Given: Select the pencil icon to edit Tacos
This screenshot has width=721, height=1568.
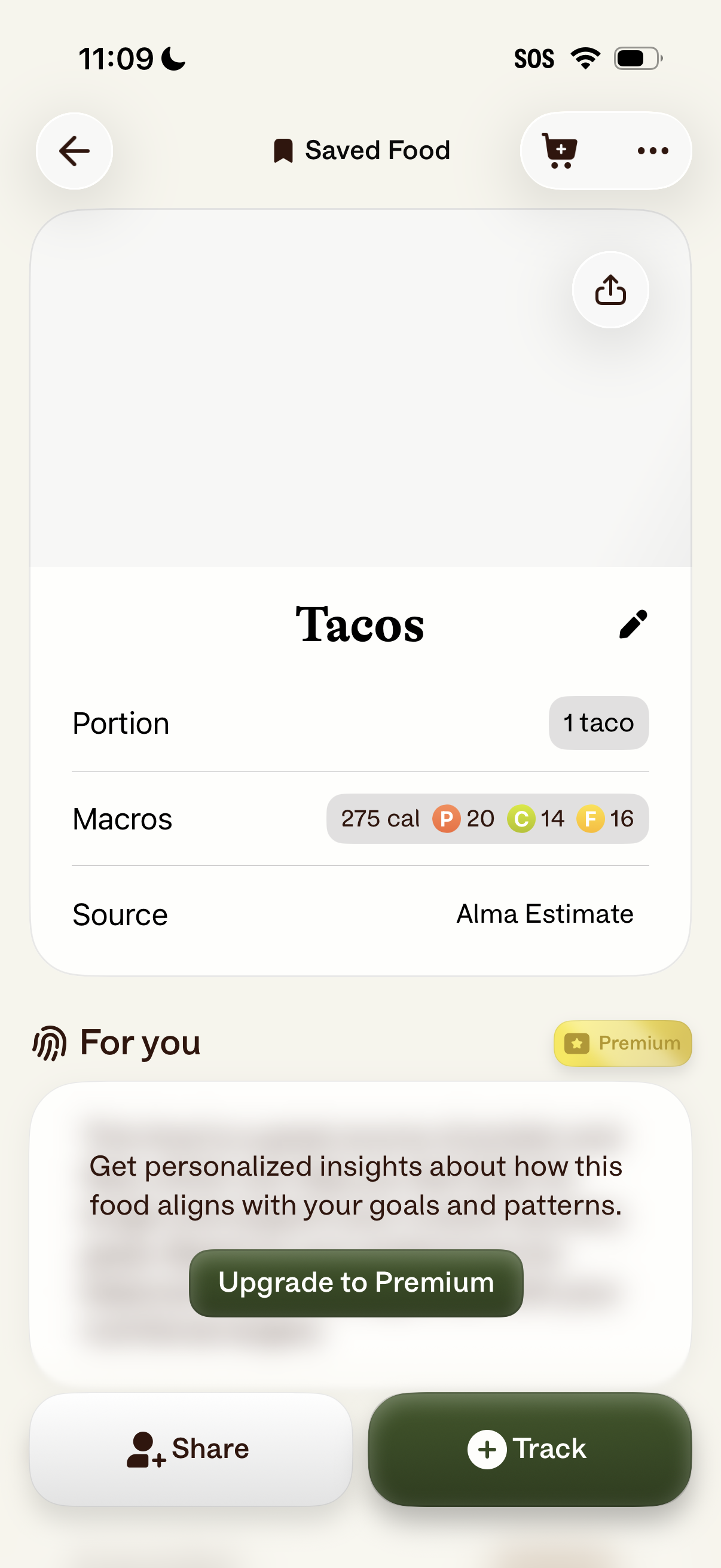Looking at the screenshot, I should tap(633, 624).
